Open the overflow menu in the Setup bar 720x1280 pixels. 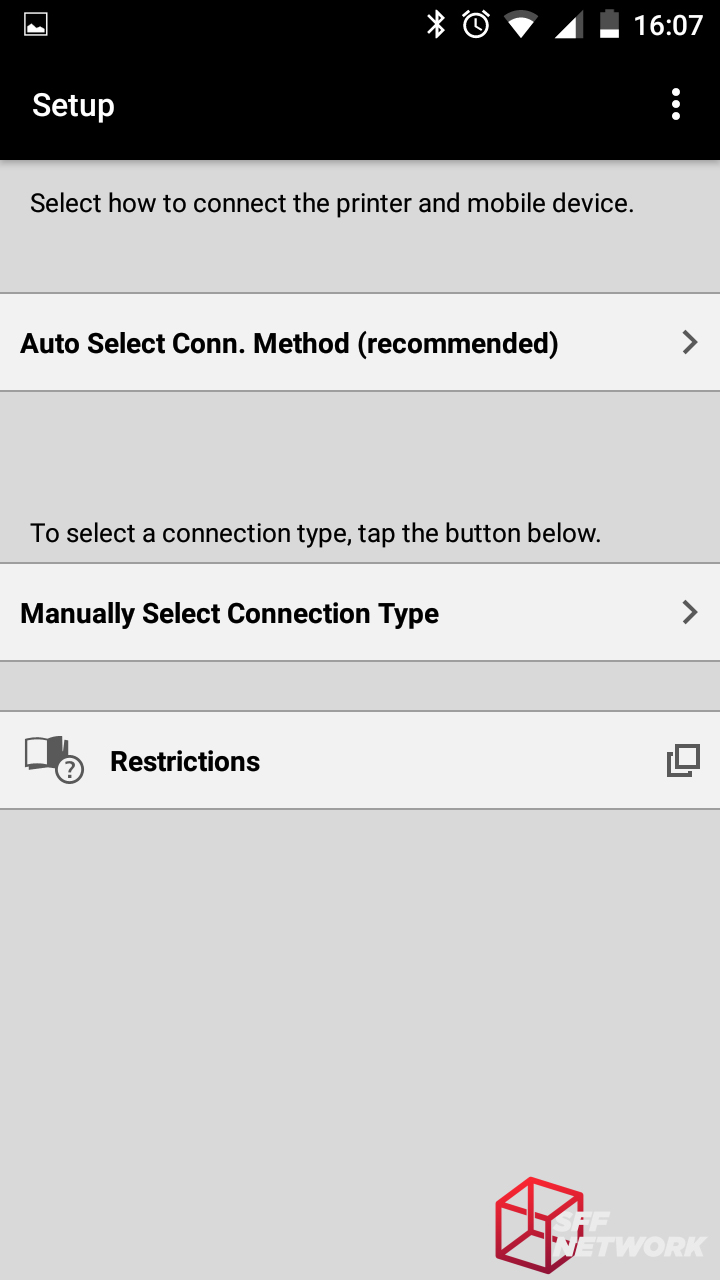(x=676, y=105)
